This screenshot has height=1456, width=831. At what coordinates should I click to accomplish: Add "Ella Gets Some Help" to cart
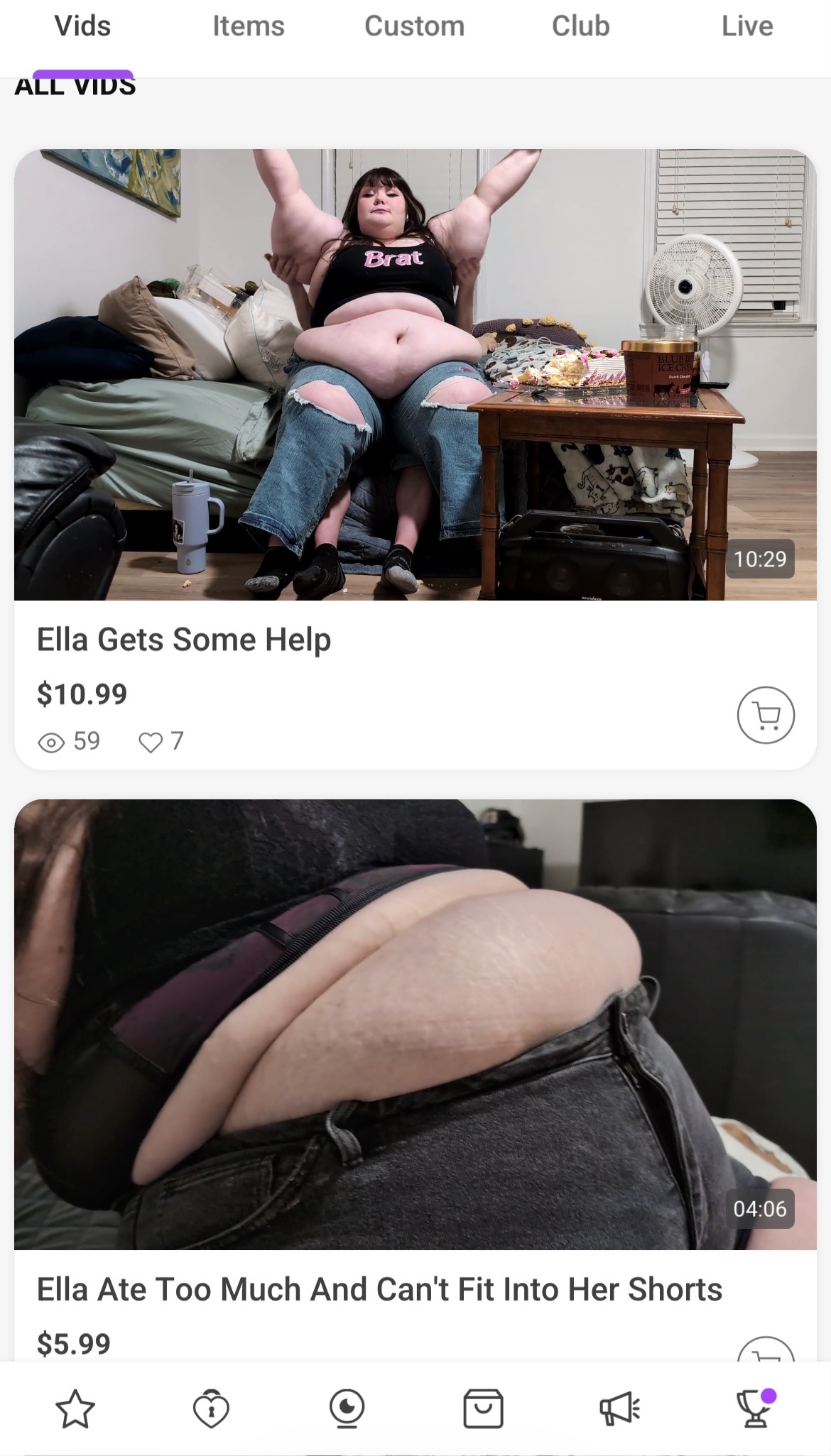(x=765, y=715)
